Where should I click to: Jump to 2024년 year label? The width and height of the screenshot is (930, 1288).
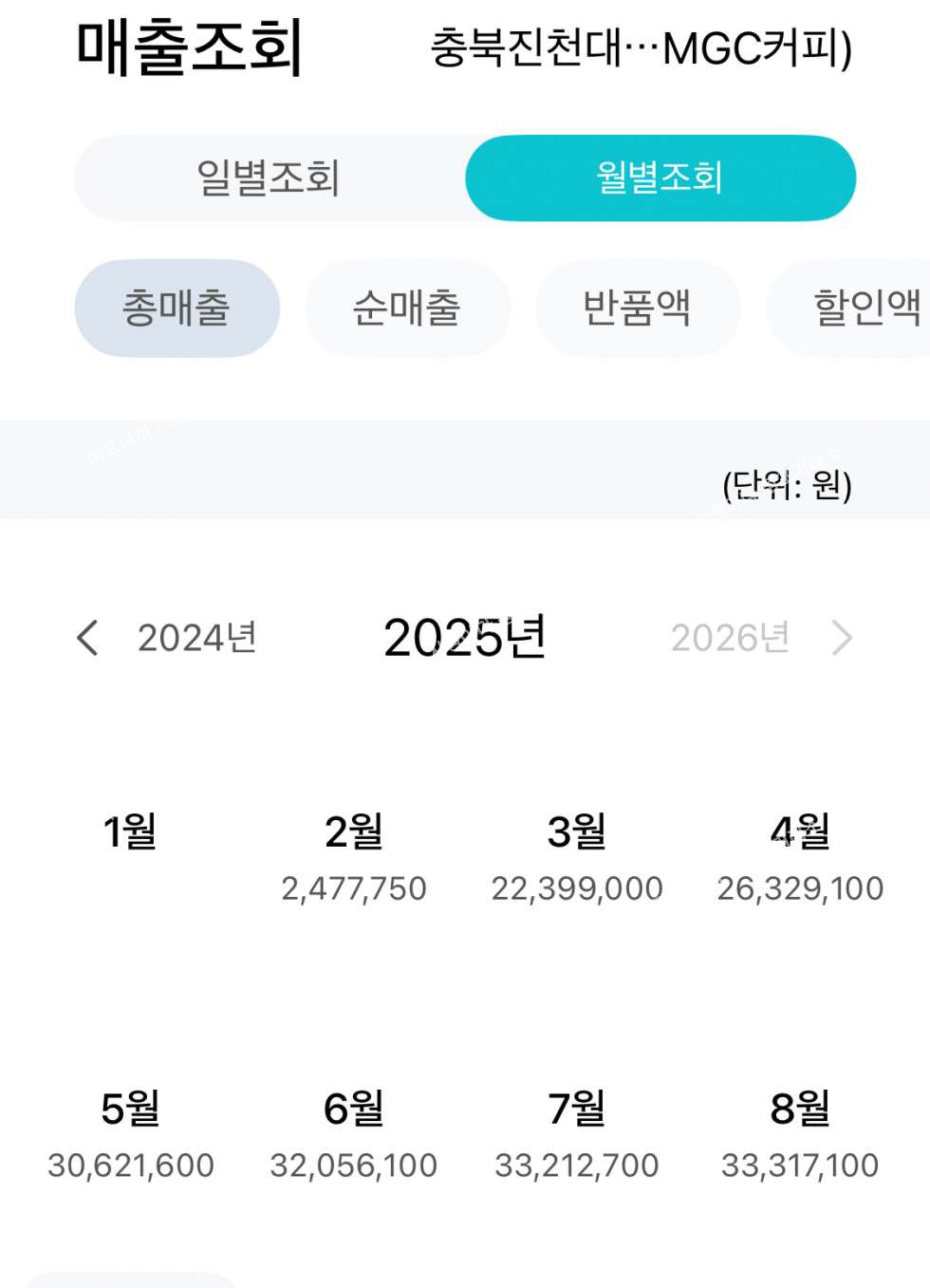(197, 638)
